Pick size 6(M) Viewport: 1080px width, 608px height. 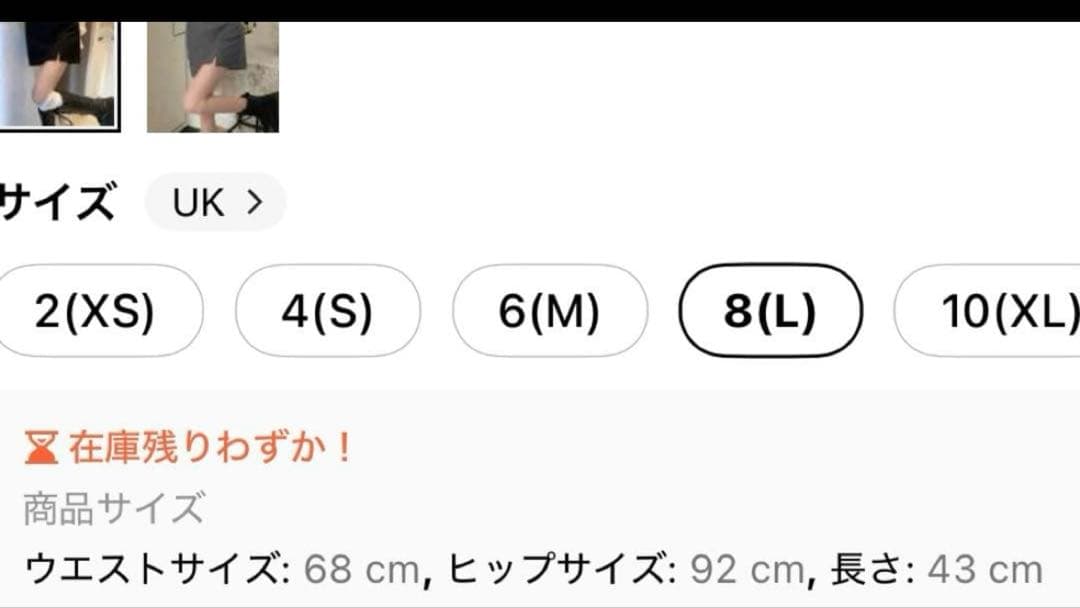point(549,312)
